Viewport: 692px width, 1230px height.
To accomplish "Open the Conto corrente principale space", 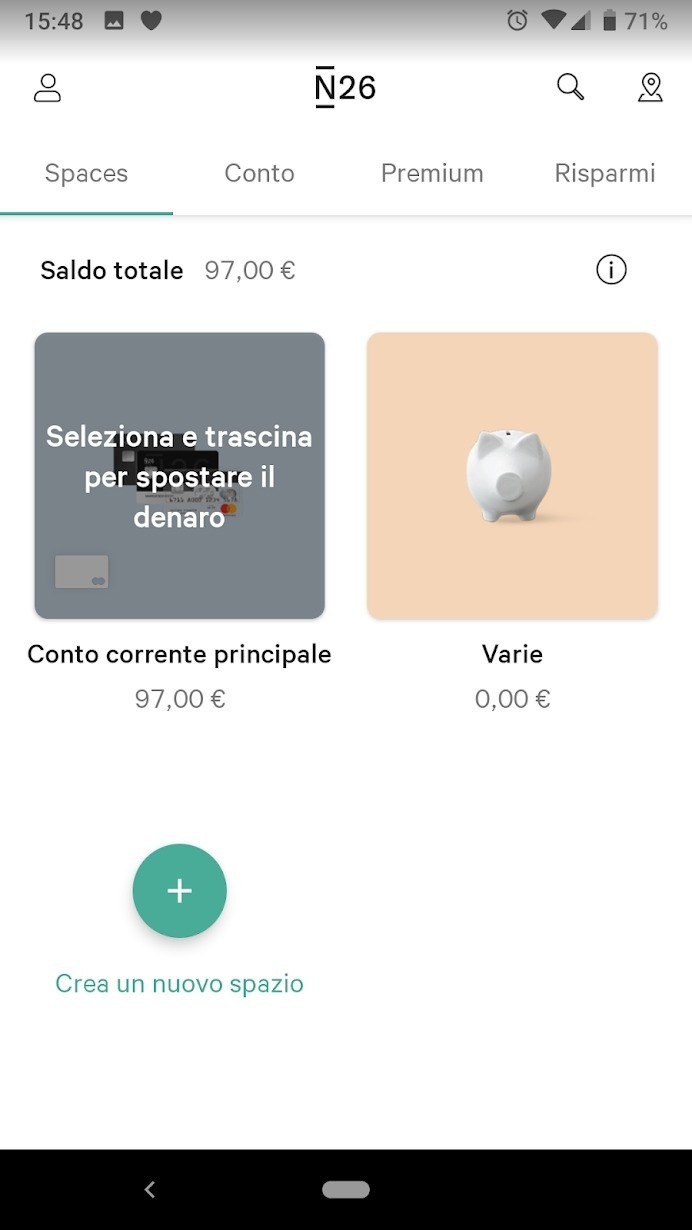I will (180, 476).
